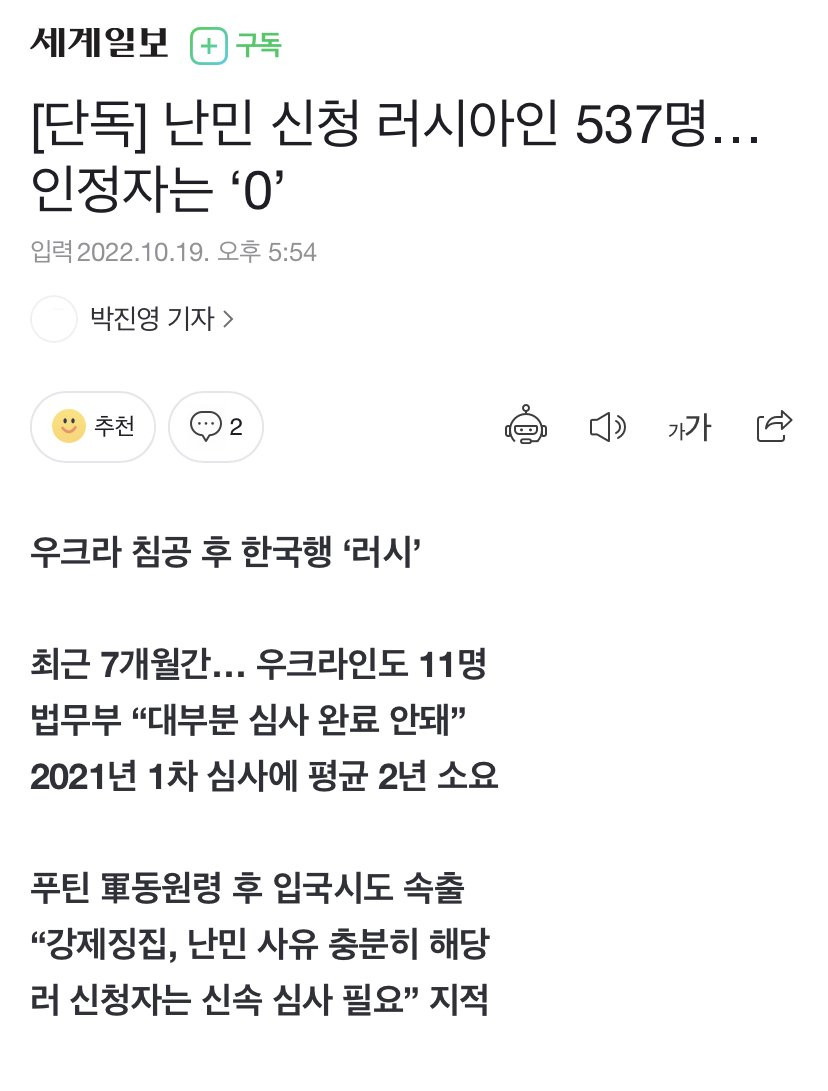Image resolution: width=828 pixels, height=1091 pixels.
Task: Share this article
Action: [774, 426]
